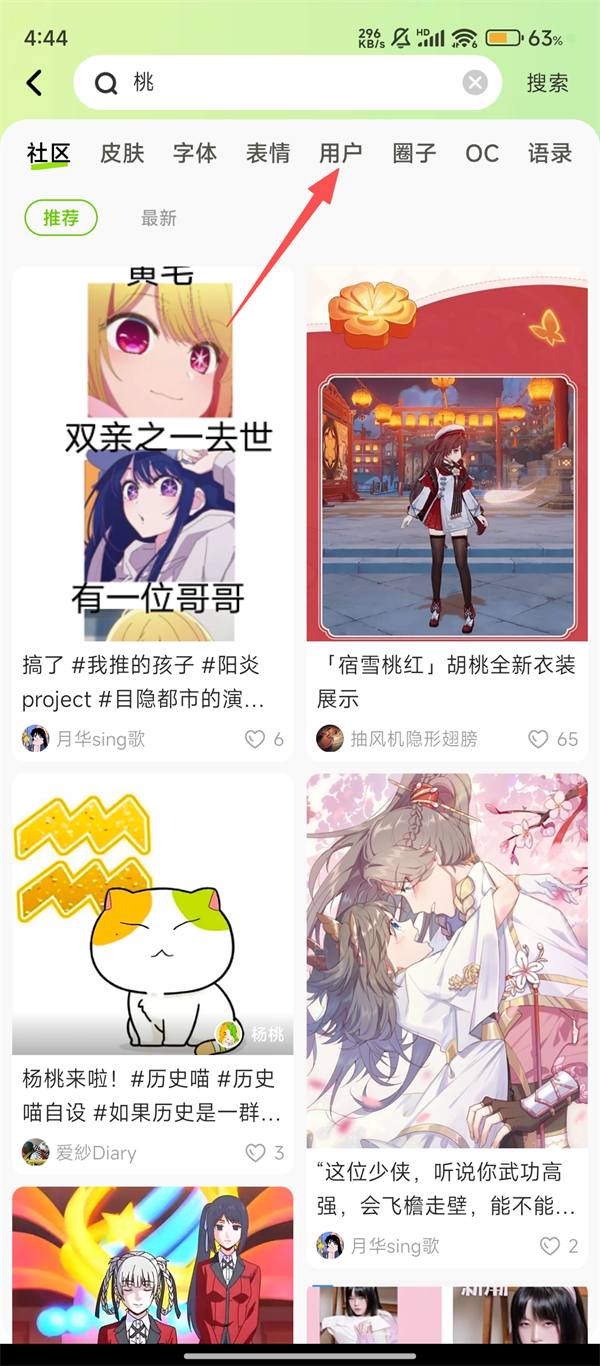
Task: Go back using the arrow icon
Action: (35, 83)
